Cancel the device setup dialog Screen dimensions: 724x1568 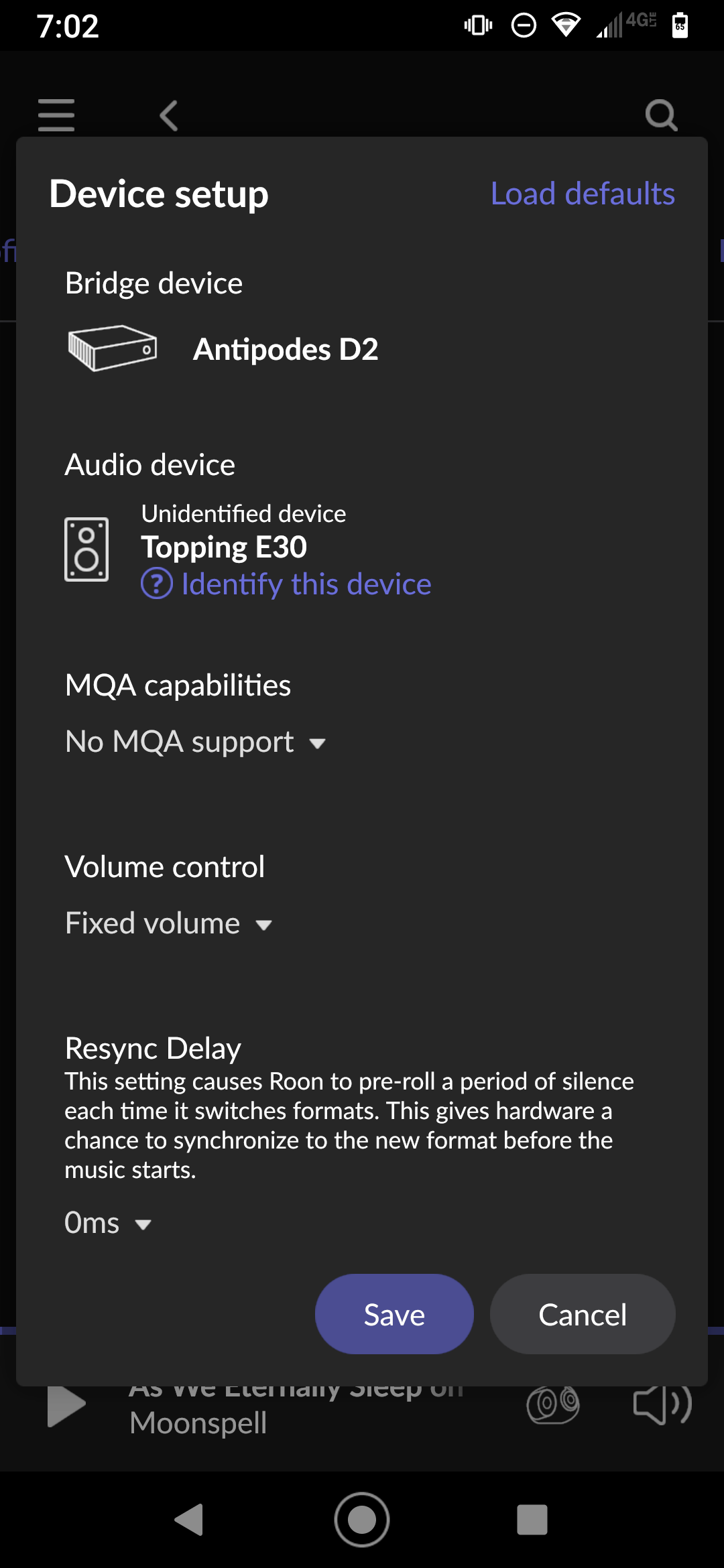(x=583, y=1314)
